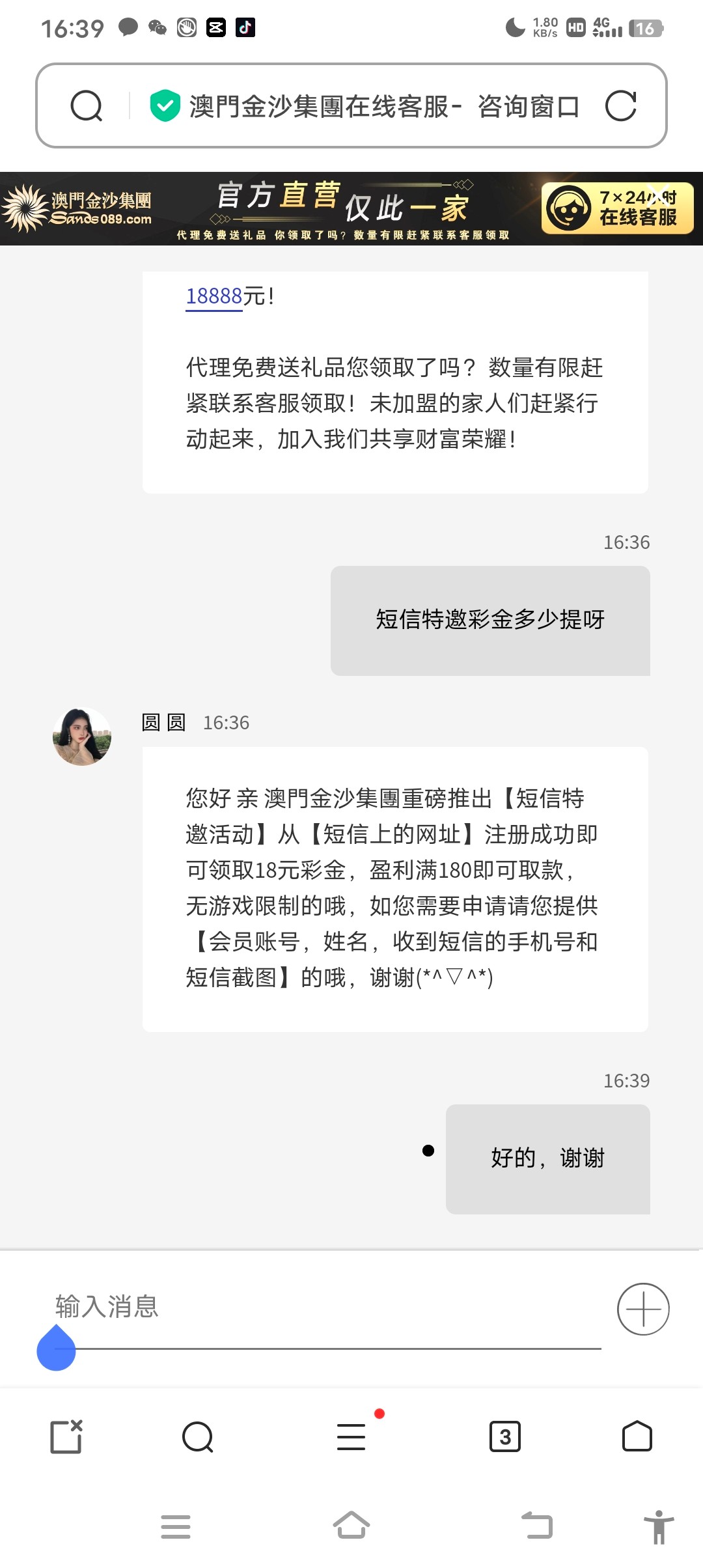The image size is (703, 1568).
Task: Open browser search from bottom toolbar
Action: tap(198, 1436)
